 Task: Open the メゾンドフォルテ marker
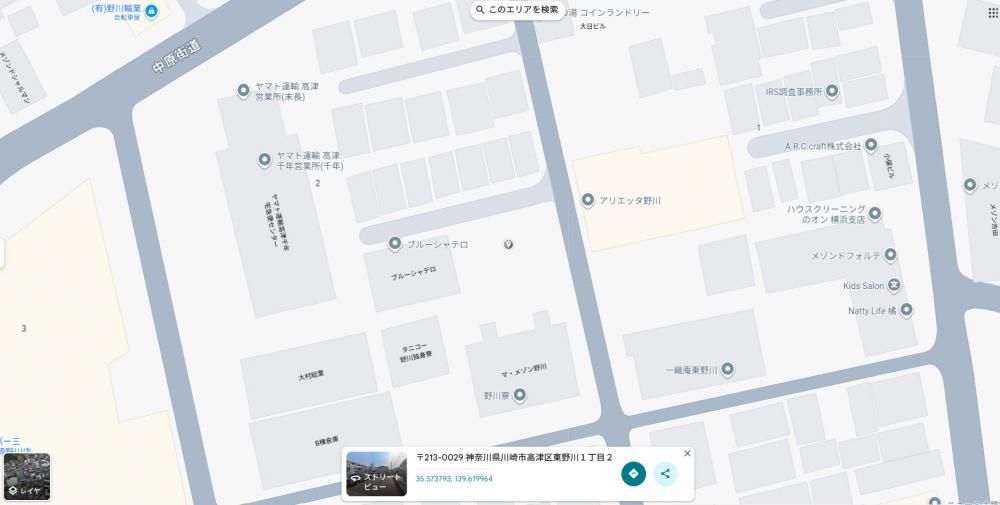(x=891, y=255)
